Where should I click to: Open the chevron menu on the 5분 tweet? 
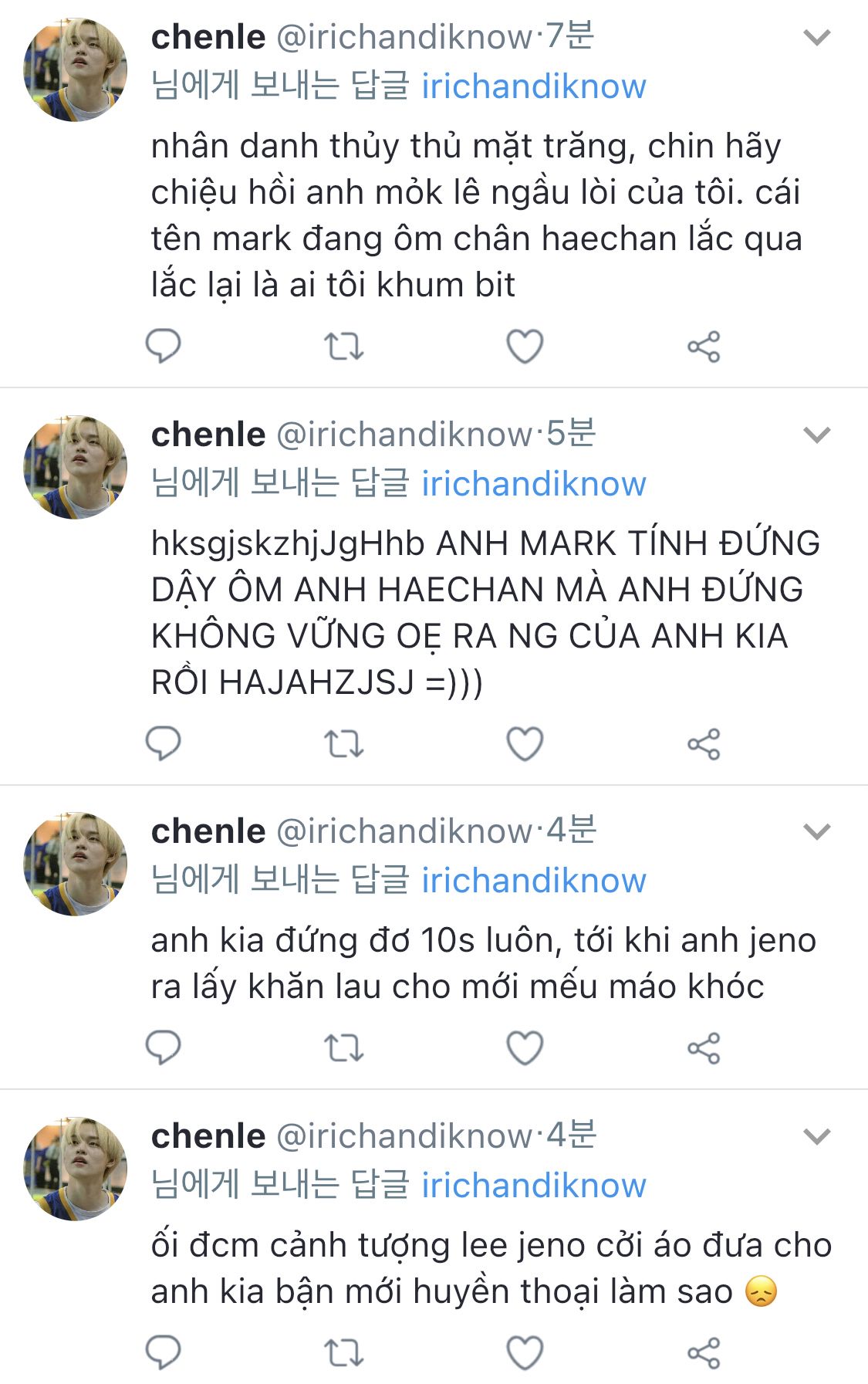(816, 435)
